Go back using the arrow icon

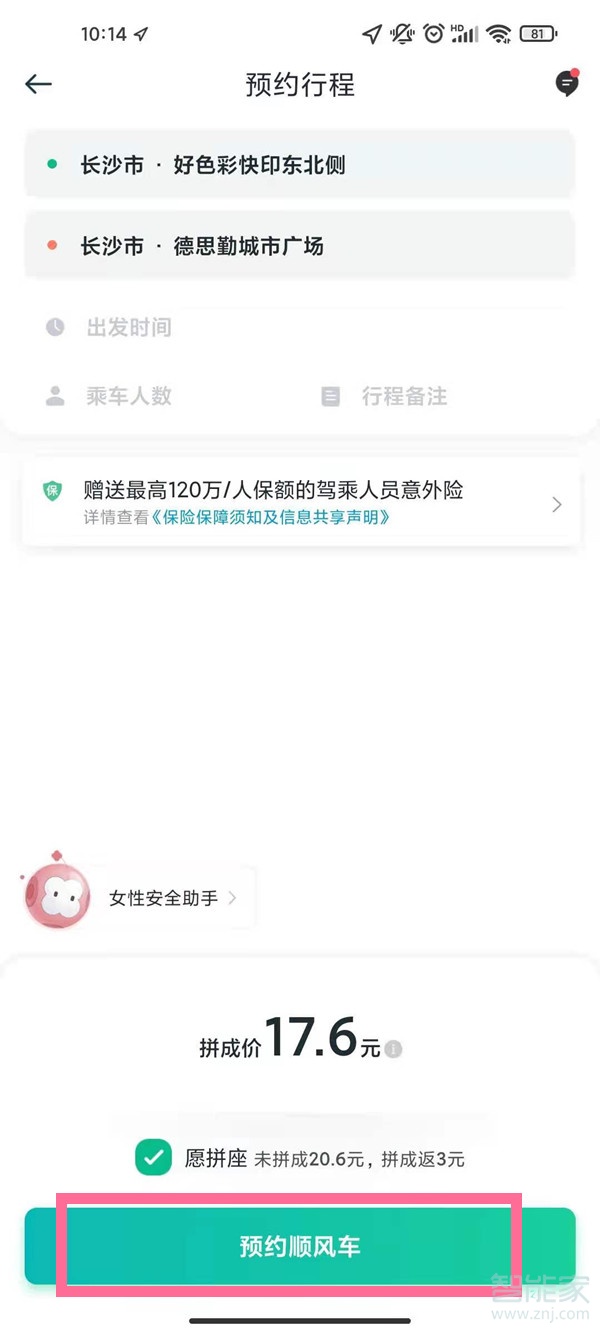click(x=38, y=85)
